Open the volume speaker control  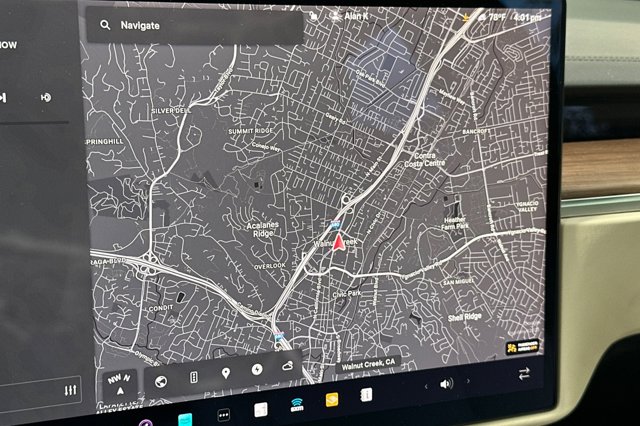tap(446, 383)
